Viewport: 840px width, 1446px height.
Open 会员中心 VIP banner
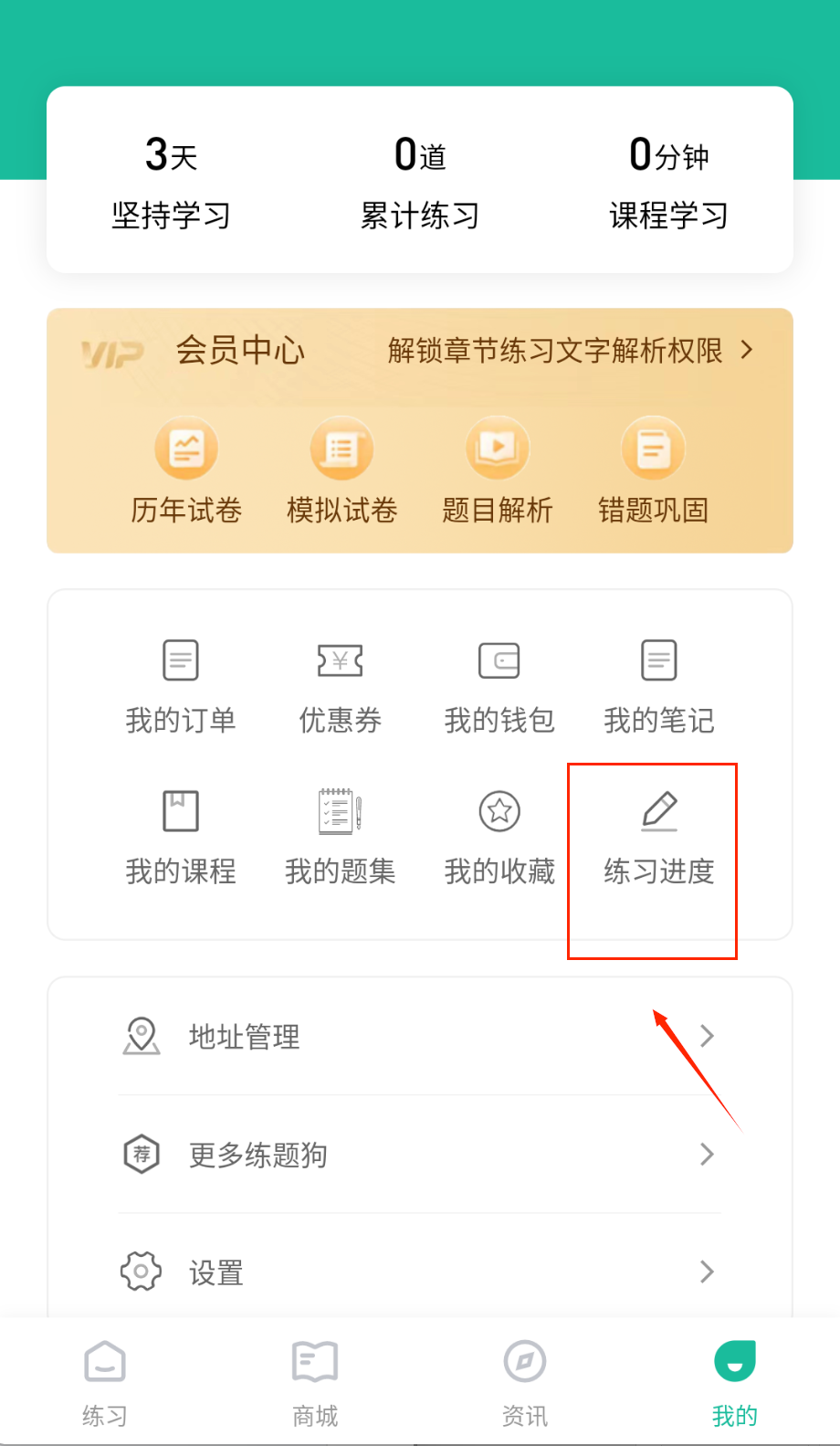[419, 351]
